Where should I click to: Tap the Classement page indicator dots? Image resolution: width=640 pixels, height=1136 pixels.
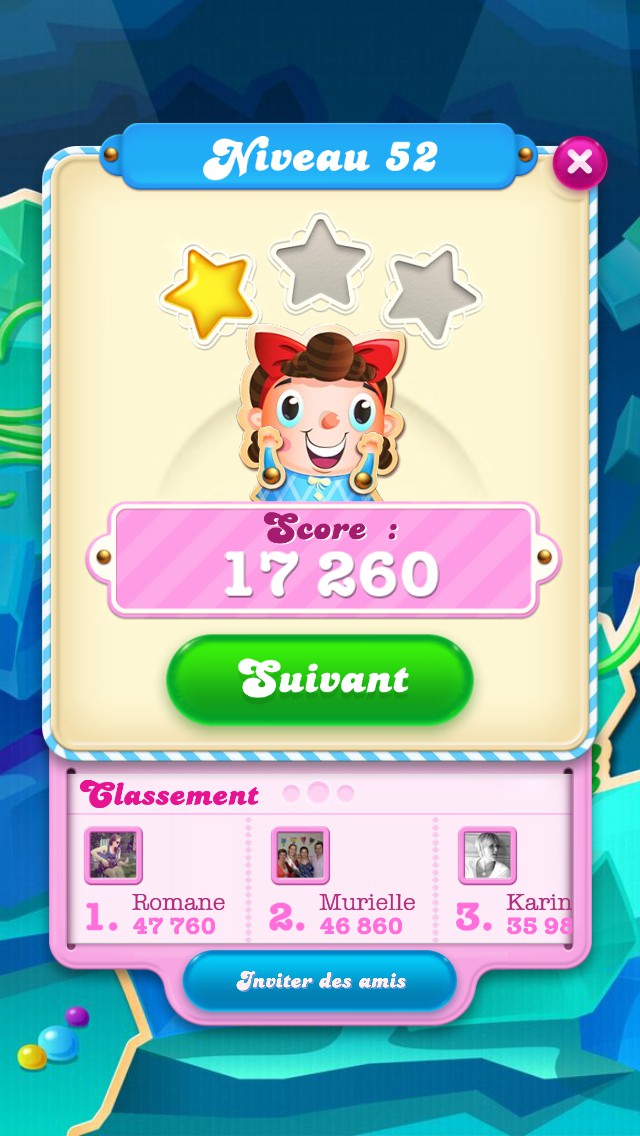[x=318, y=793]
